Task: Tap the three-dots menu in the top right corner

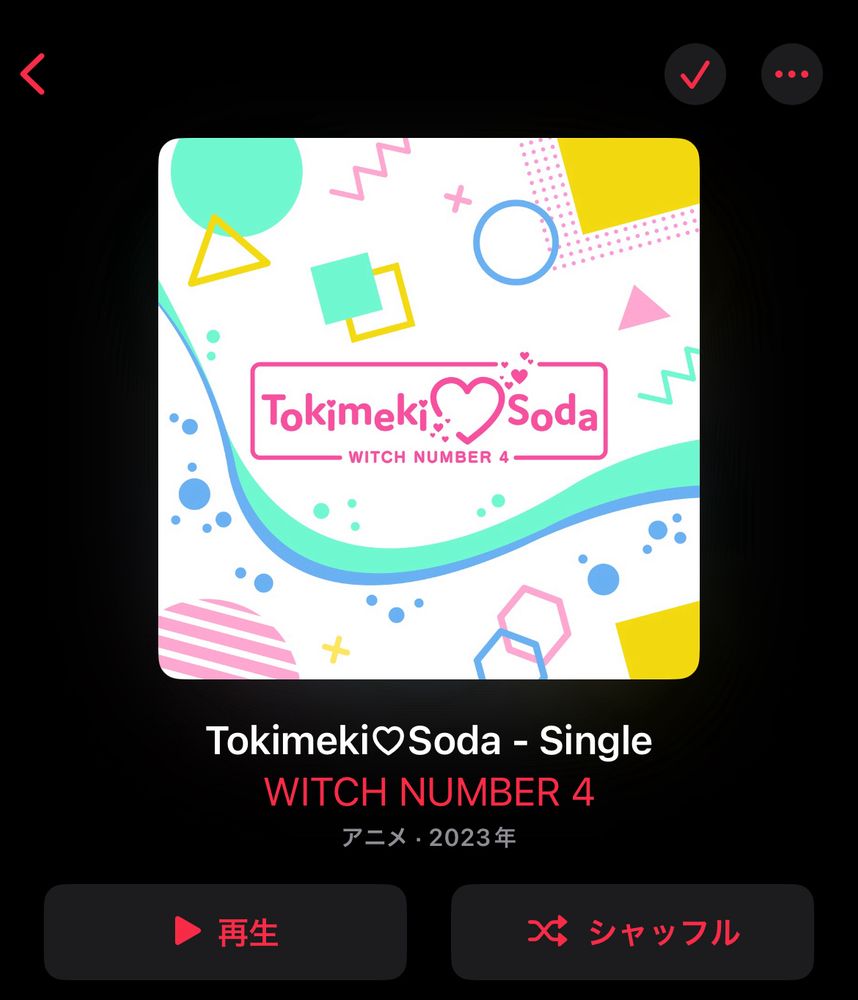Action: (791, 74)
